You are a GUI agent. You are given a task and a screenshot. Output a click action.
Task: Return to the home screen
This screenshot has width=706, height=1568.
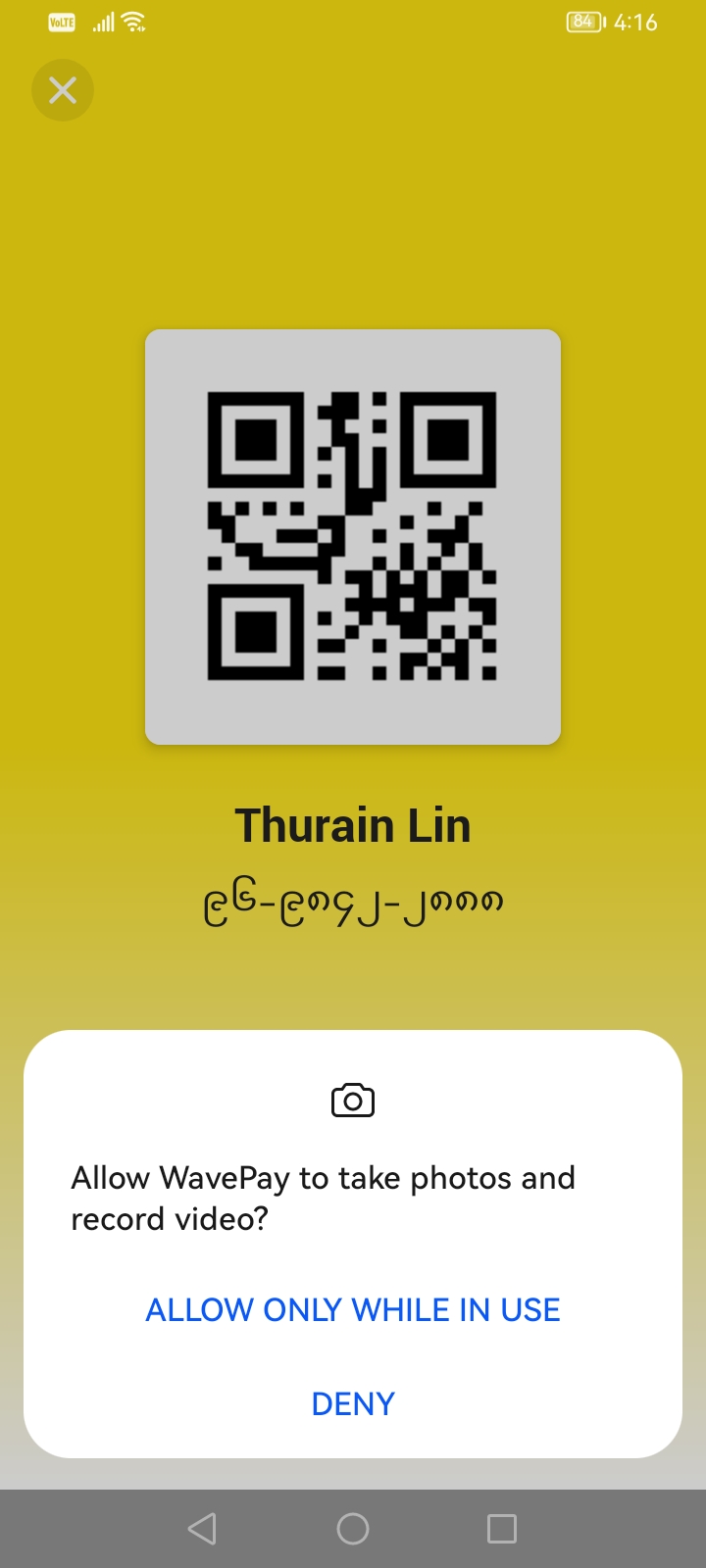[353, 1529]
